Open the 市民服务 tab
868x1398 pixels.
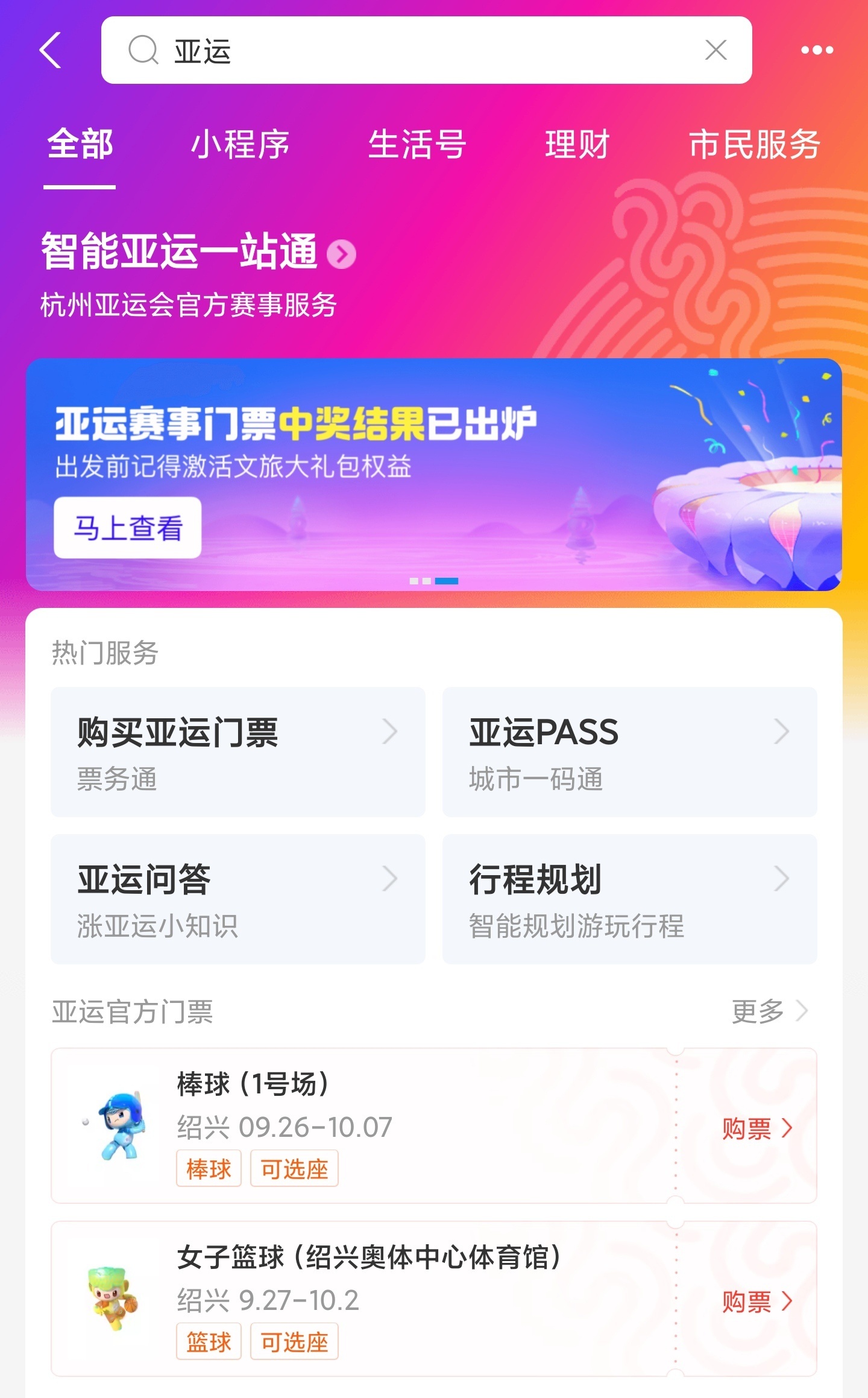point(754,144)
